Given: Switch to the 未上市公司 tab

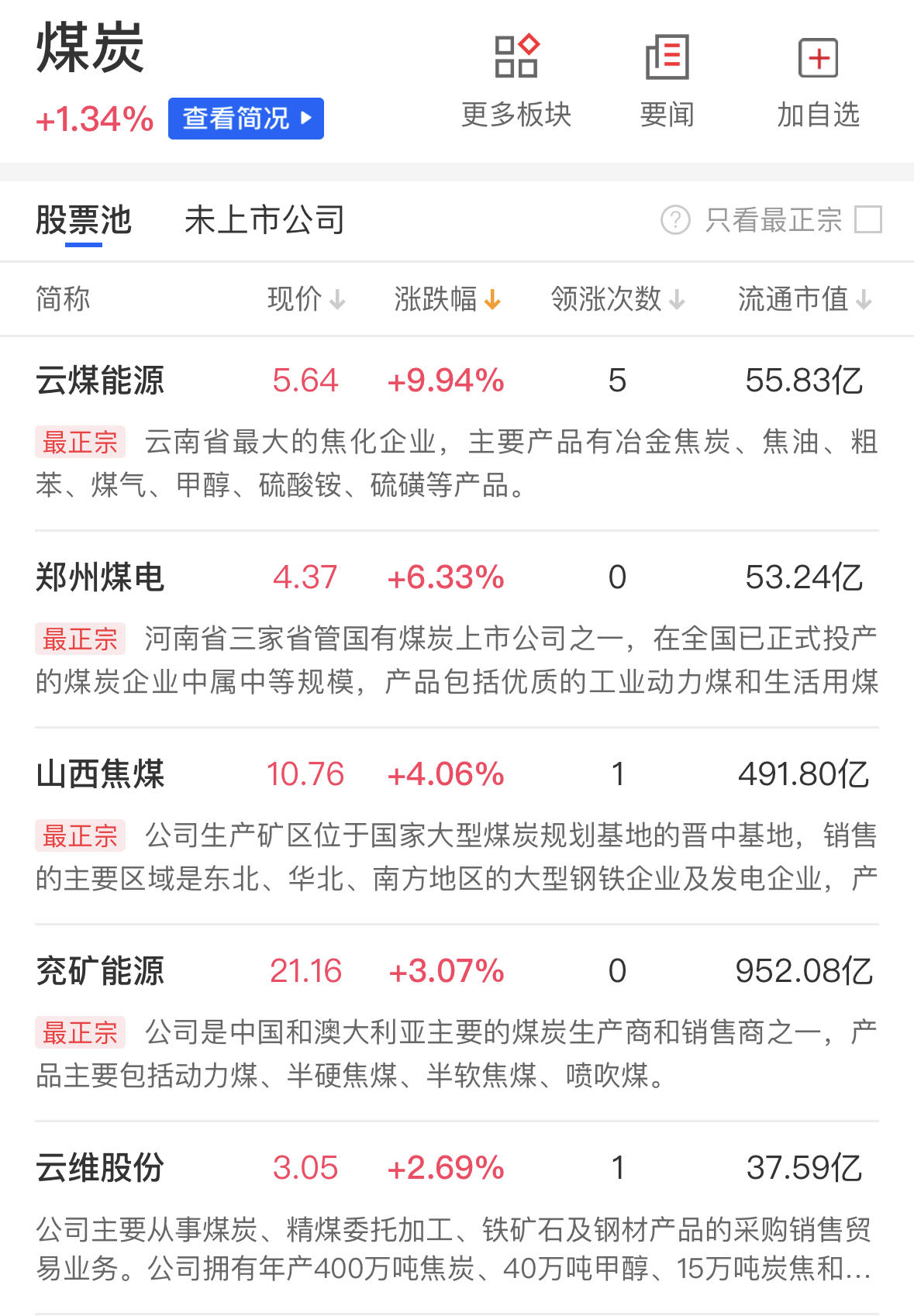Looking at the screenshot, I should (x=264, y=220).
